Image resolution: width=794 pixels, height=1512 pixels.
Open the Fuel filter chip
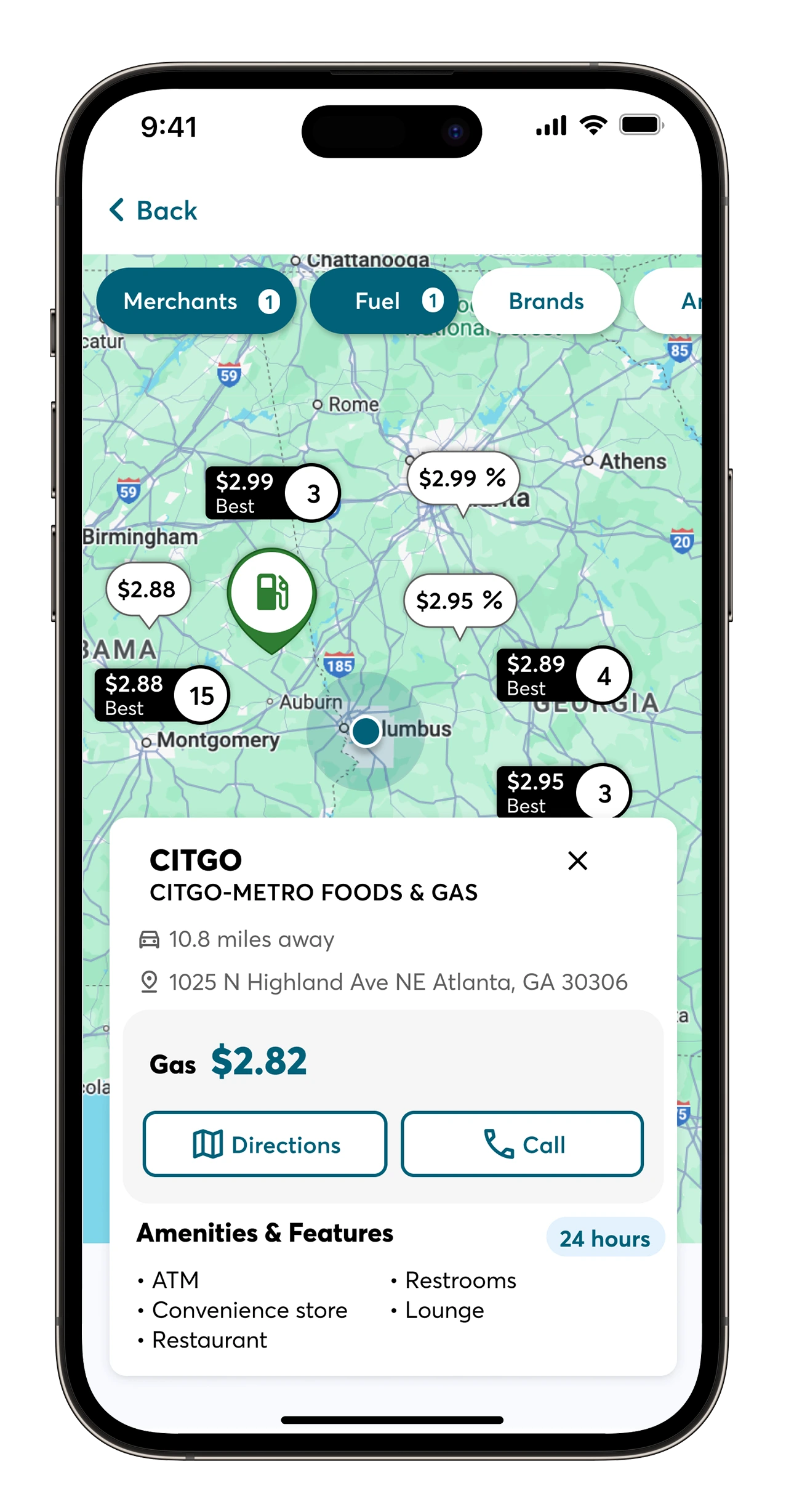tap(385, 301)
